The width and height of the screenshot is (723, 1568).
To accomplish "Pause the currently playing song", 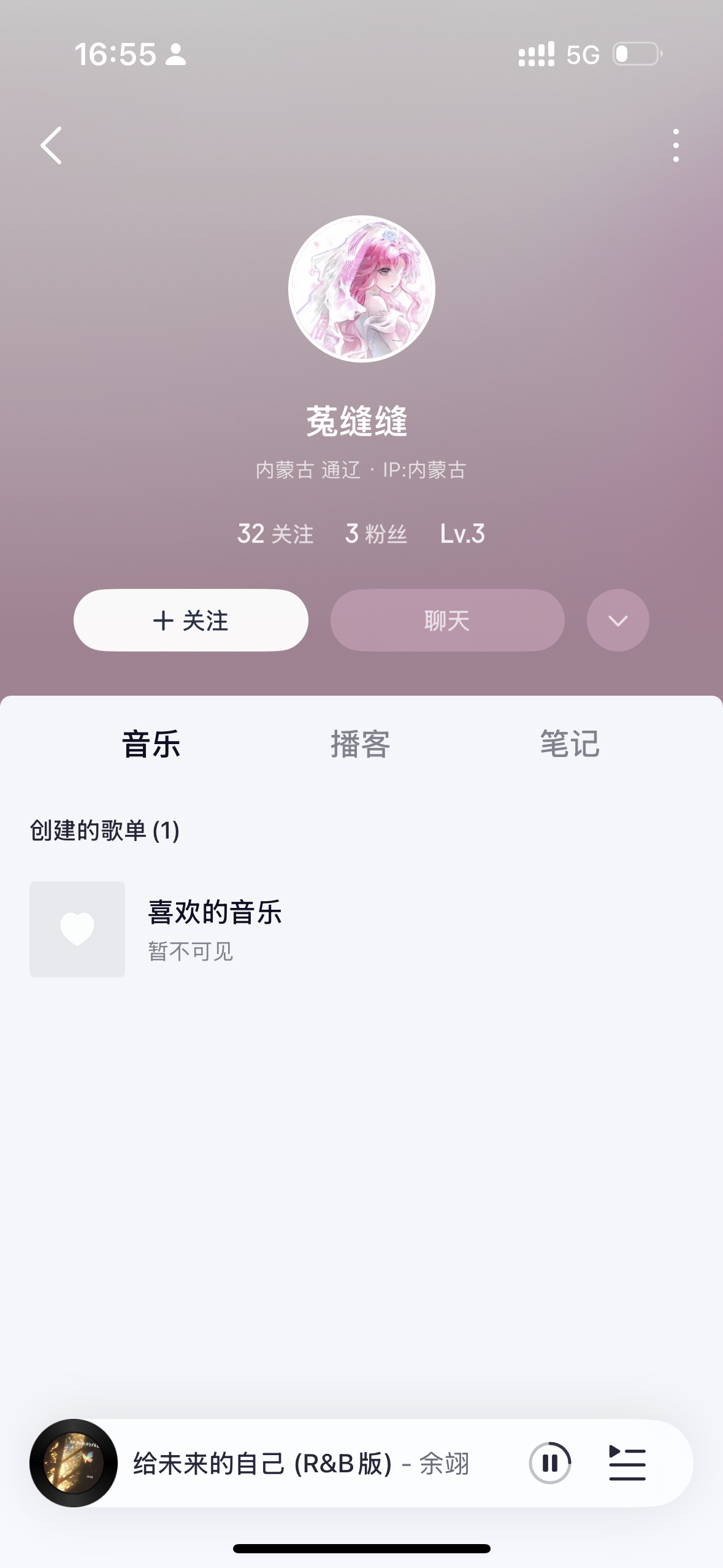I will click(550, 1463).
